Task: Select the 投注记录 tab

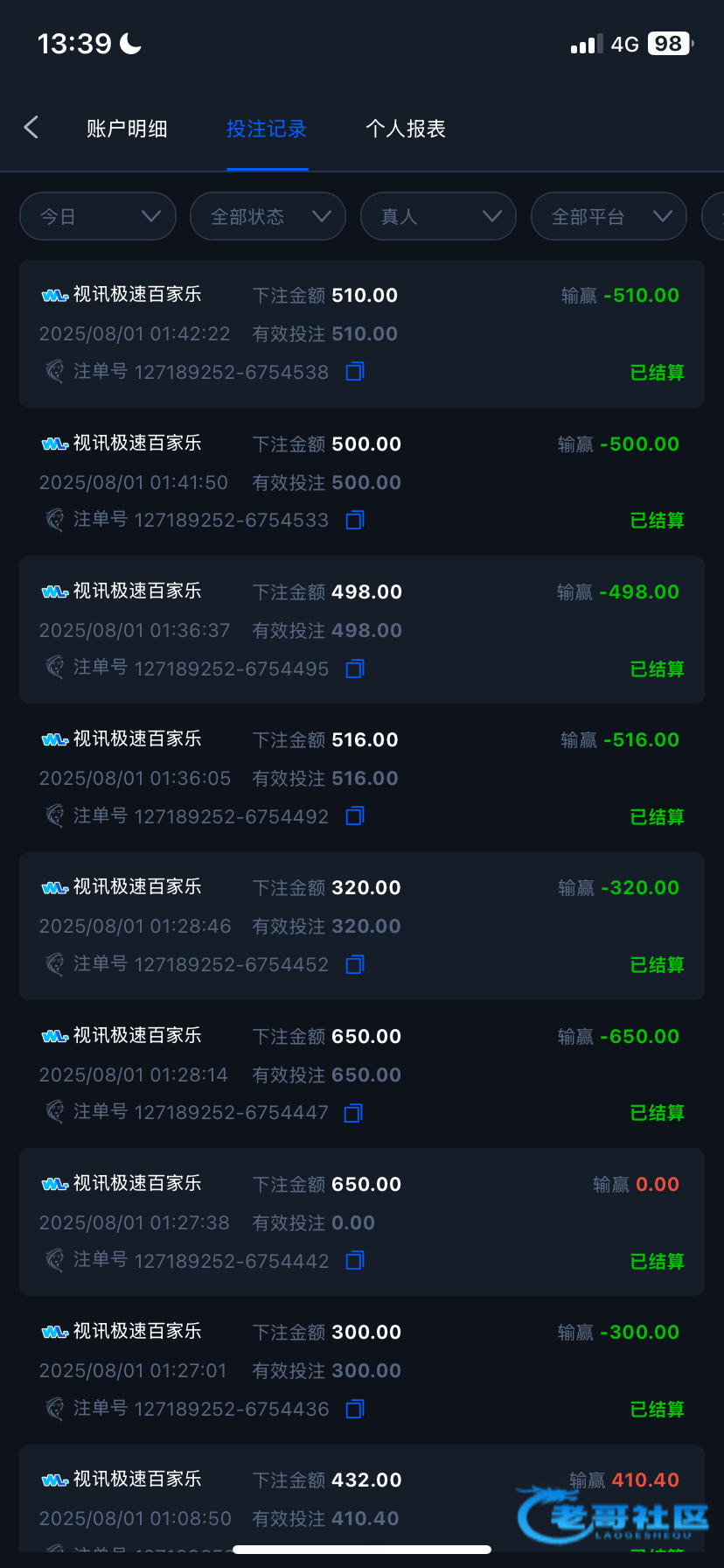Action: [x=267, y=129]
